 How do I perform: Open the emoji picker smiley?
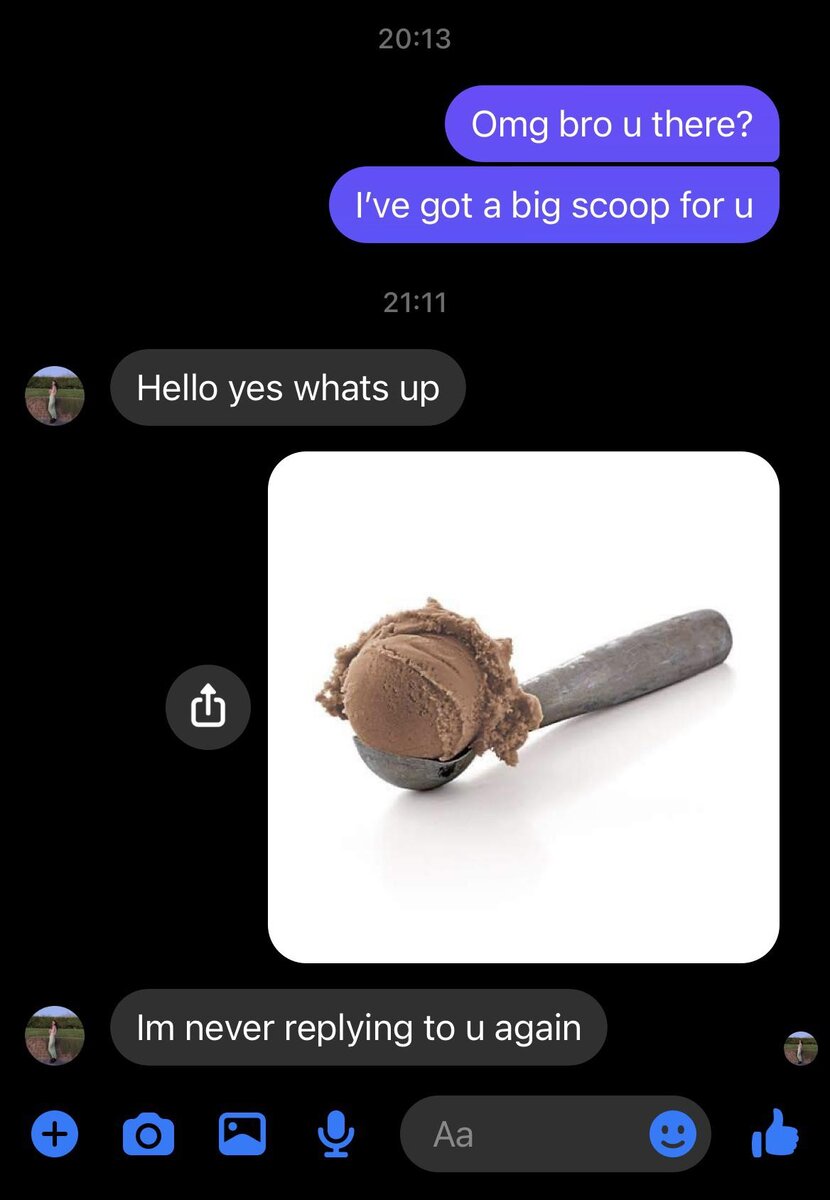[673, 1134]
